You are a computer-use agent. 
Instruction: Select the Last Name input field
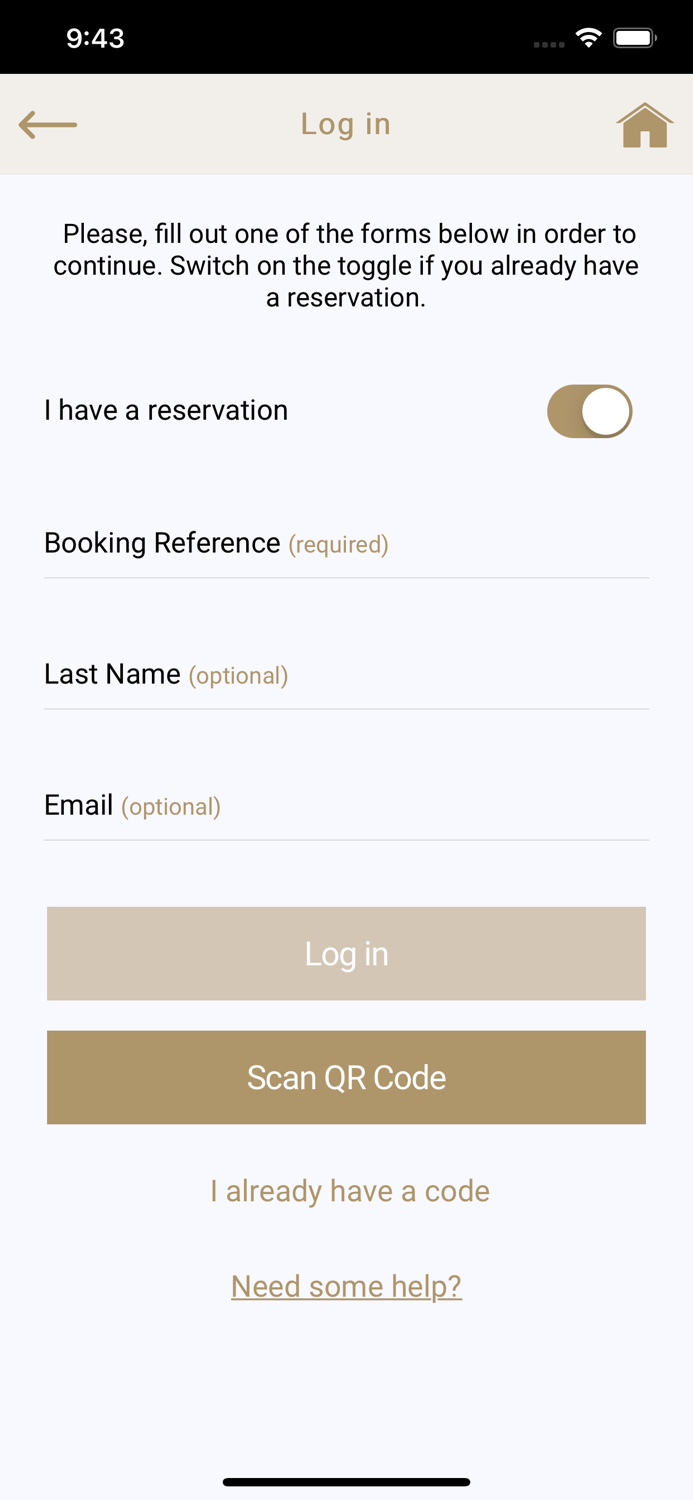click(346, 676)
